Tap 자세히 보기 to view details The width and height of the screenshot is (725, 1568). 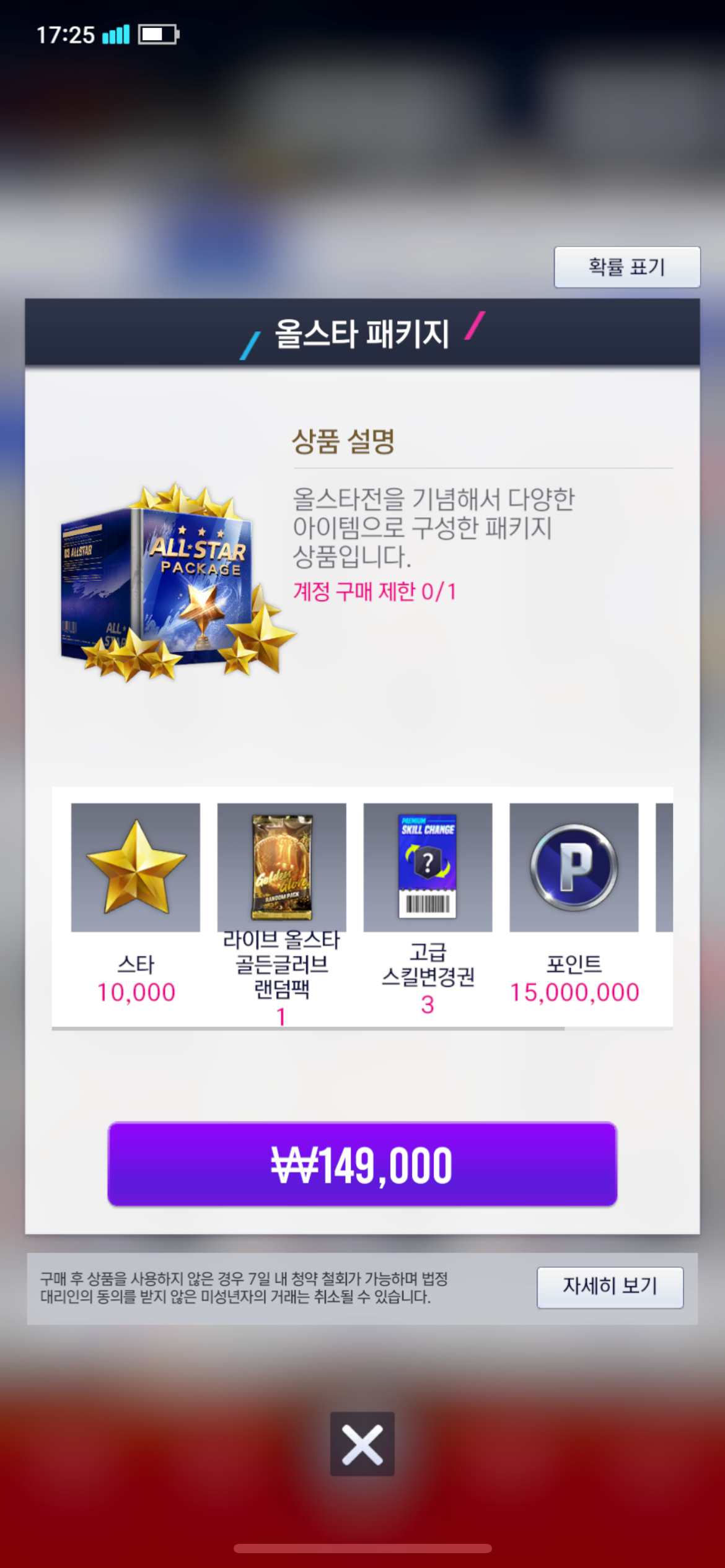pos(610,1287)
